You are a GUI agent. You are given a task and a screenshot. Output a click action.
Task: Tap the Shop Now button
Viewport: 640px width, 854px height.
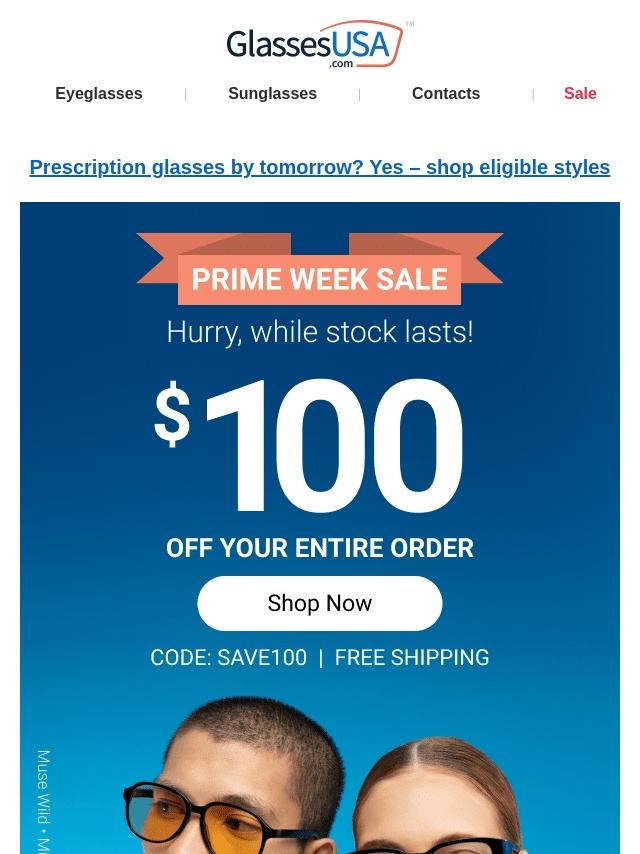(x=319, y=603)
